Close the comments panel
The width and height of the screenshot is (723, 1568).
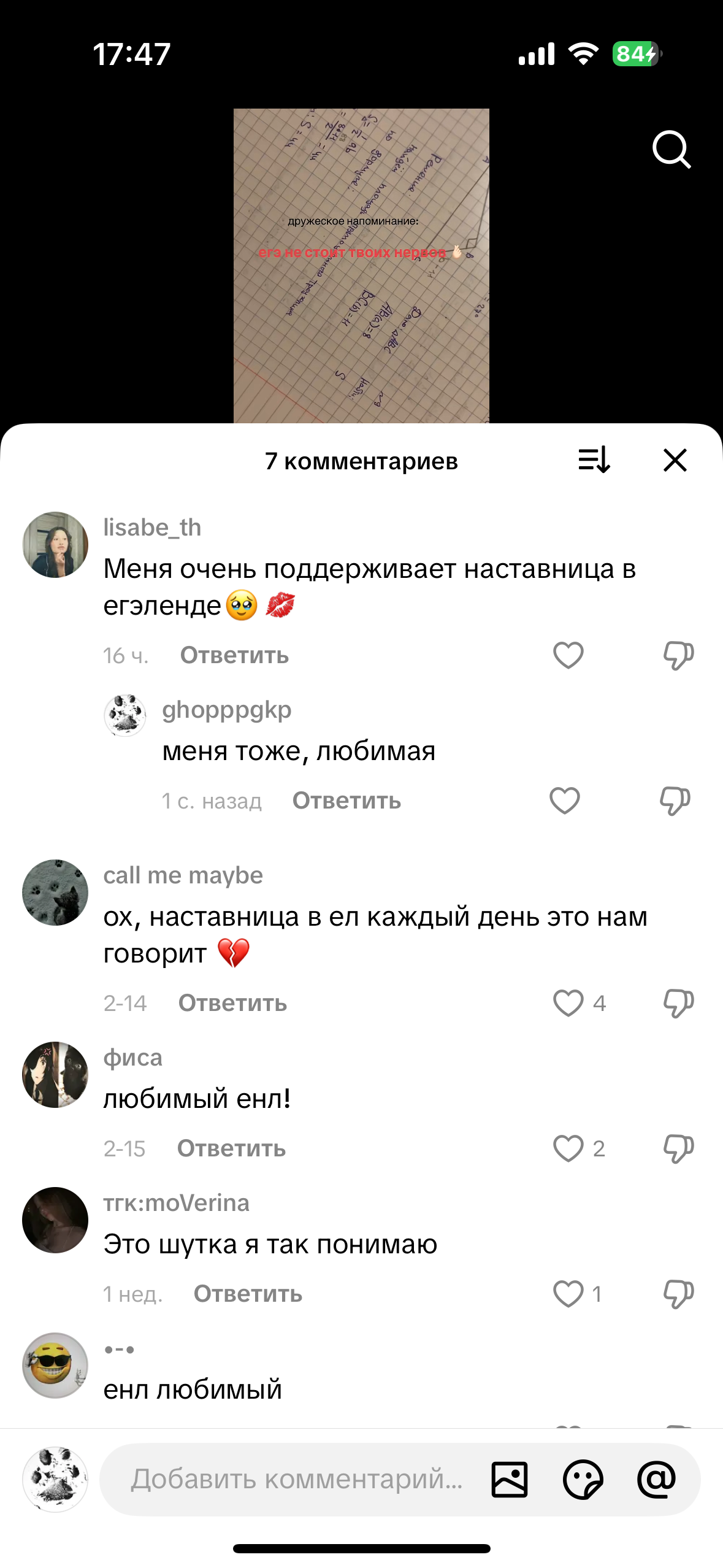(x=675, y=460)
